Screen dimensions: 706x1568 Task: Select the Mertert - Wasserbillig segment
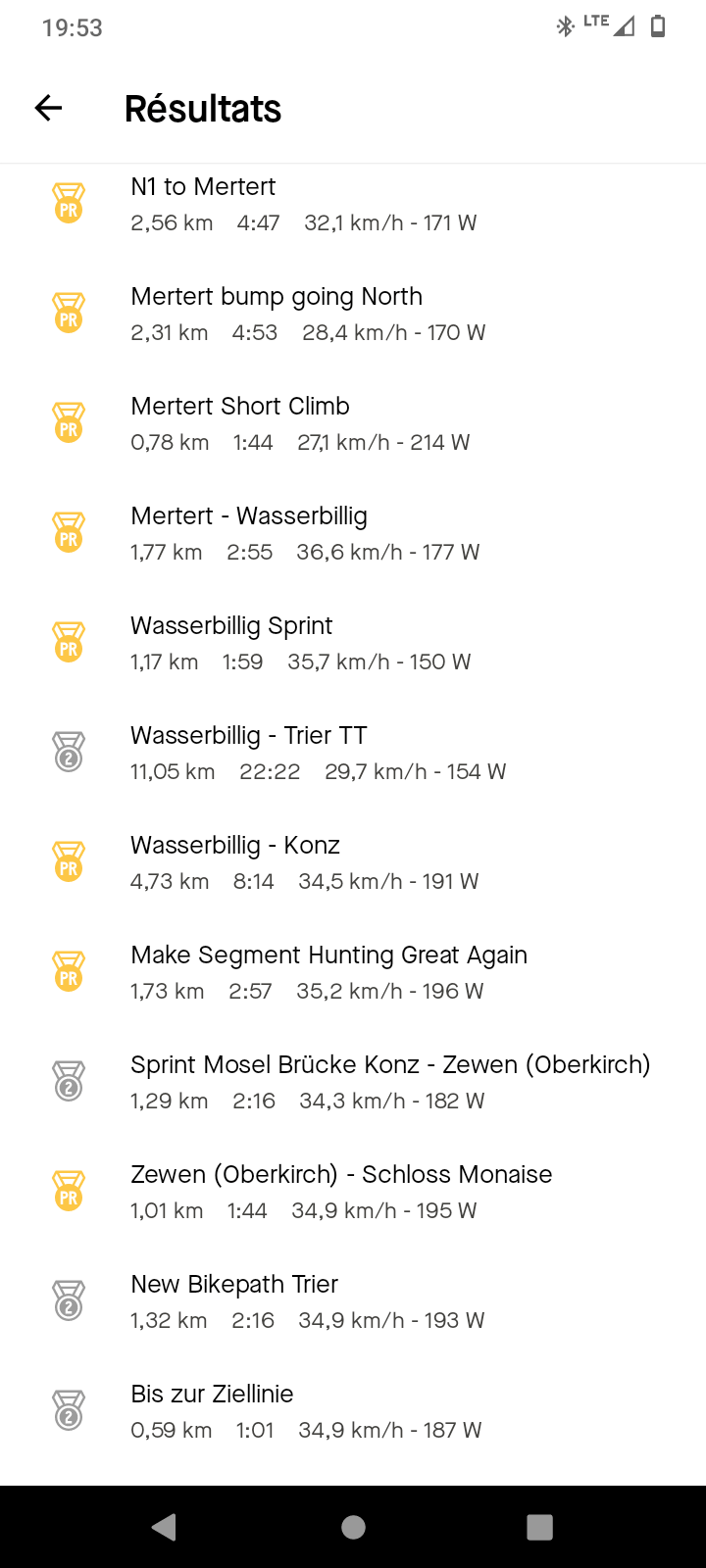(353, 533)
